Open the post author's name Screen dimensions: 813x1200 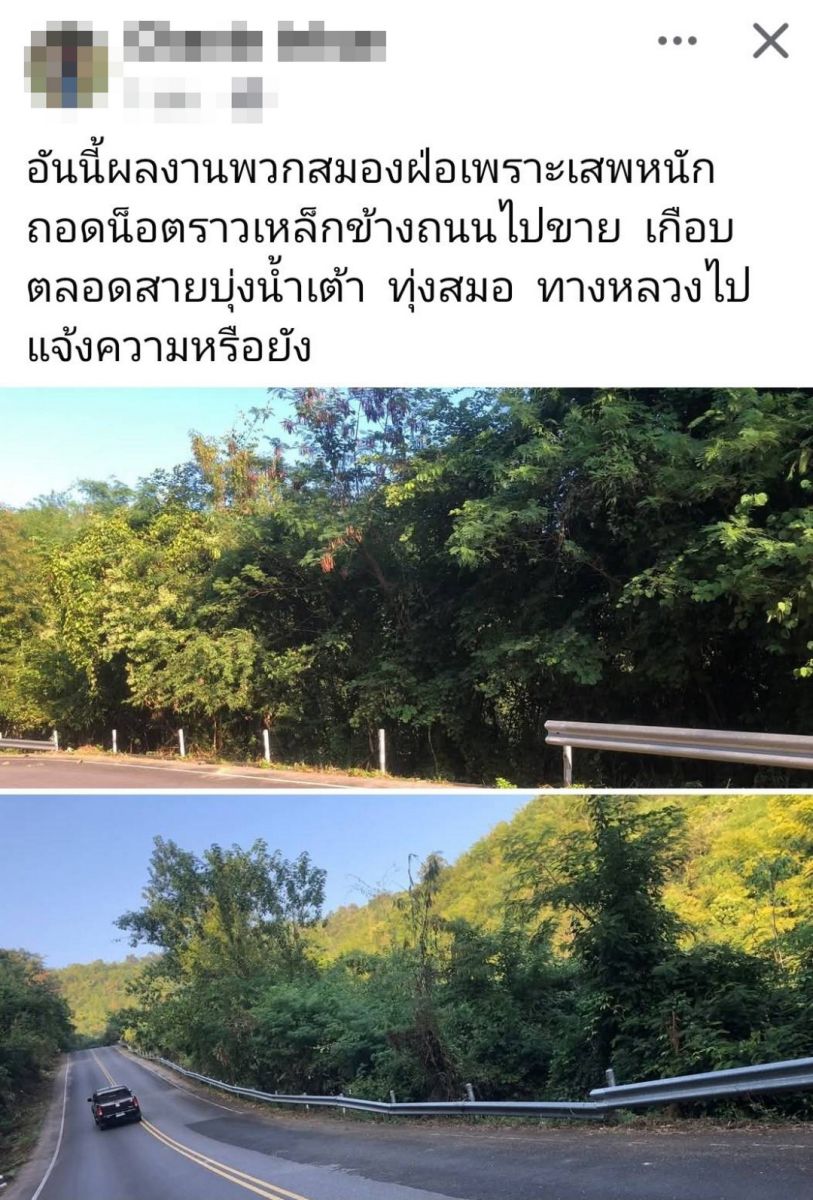(x=255, y=44)
